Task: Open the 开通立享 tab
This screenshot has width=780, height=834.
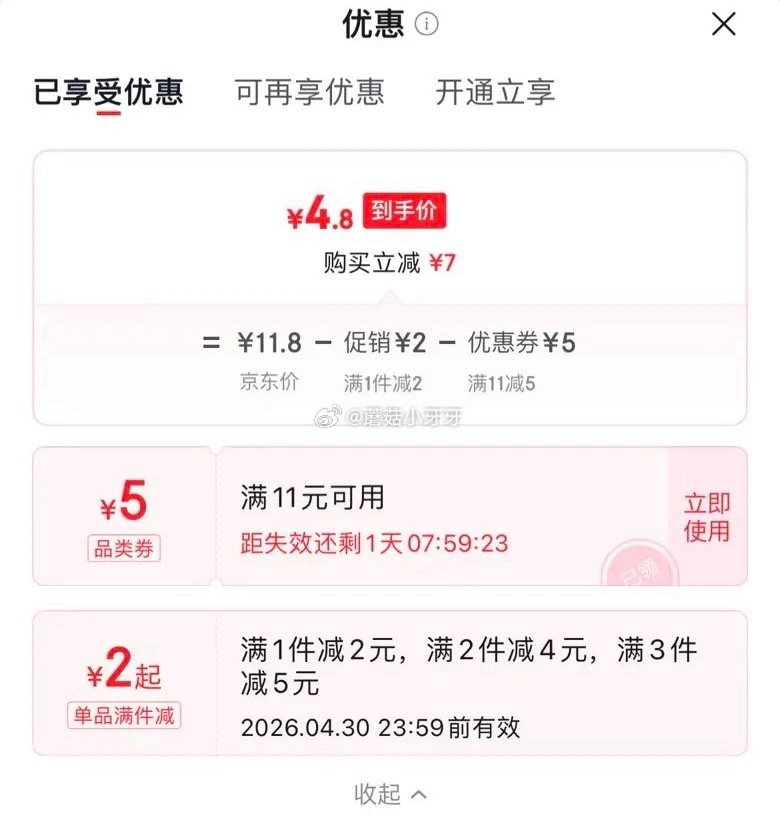Action: (x=494, y=92)
